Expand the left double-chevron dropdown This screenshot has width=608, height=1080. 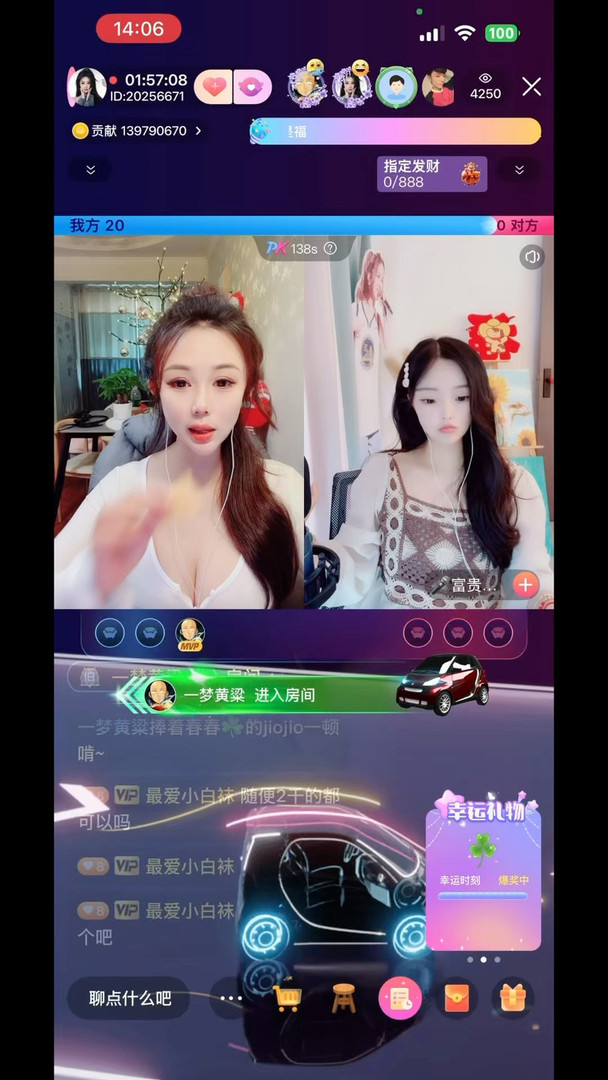click(91, 170)
